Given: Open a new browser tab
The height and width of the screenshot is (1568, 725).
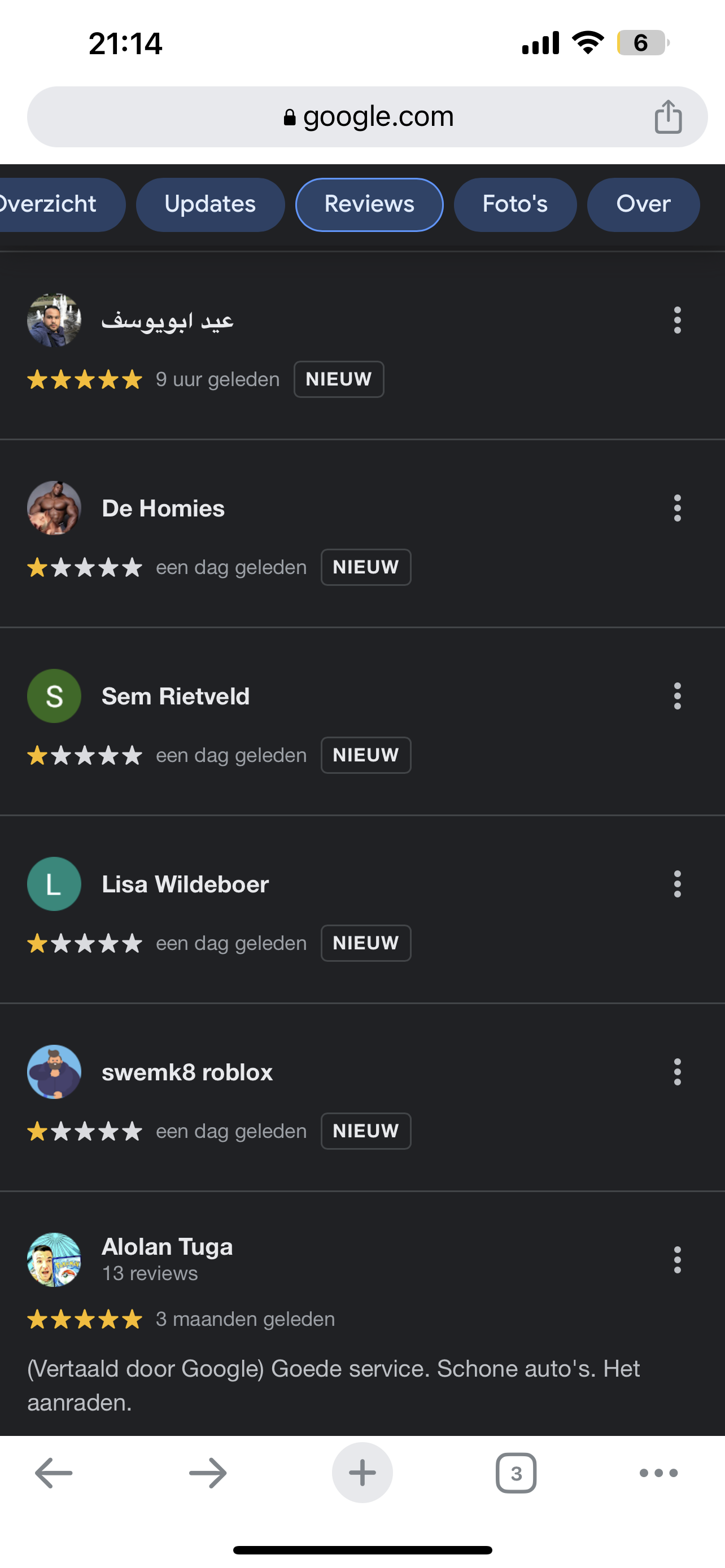Looking at the screenshot, I should [x=362, y=1473].
